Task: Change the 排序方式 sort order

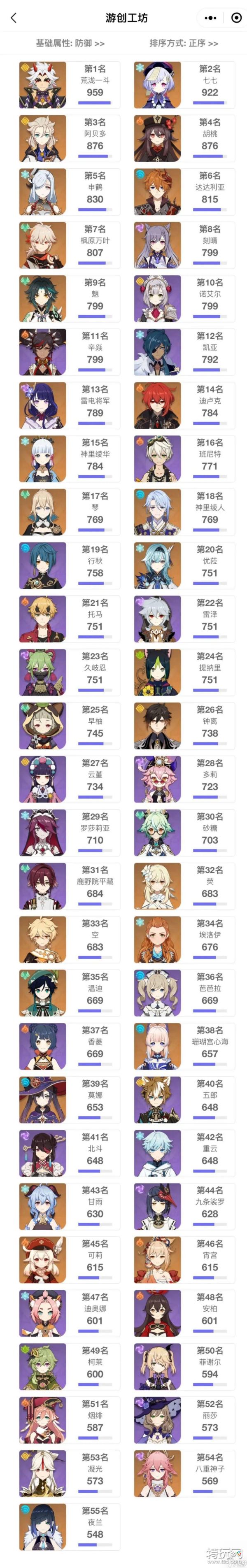Action: click(184, 43)
